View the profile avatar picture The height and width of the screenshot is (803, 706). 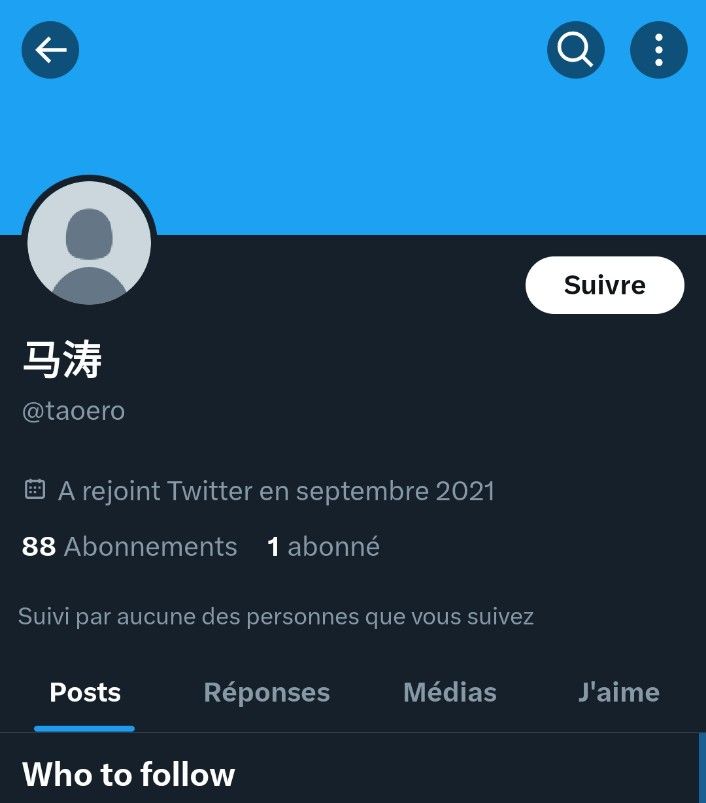(89, 243)
